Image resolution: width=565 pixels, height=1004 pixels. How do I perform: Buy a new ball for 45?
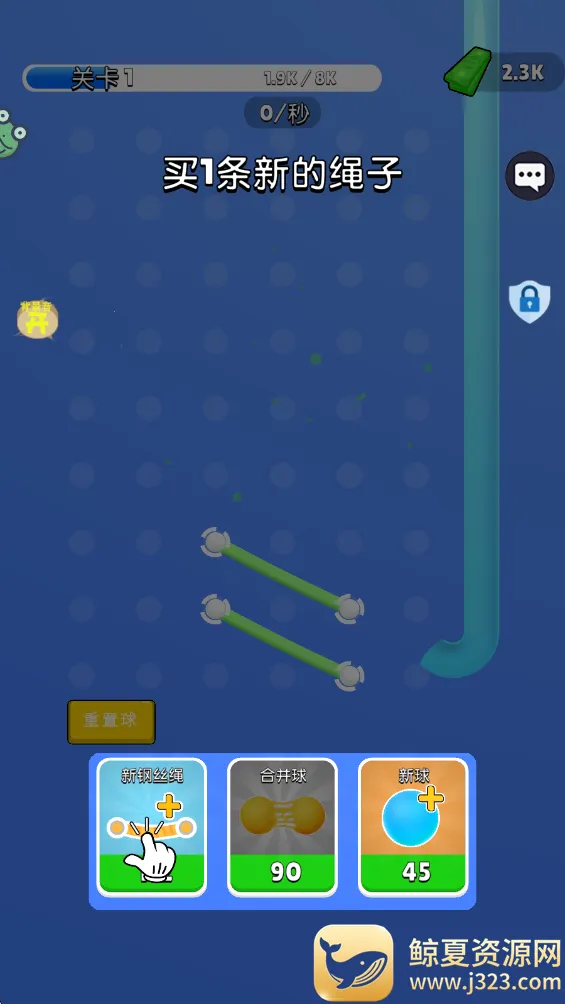413,827
